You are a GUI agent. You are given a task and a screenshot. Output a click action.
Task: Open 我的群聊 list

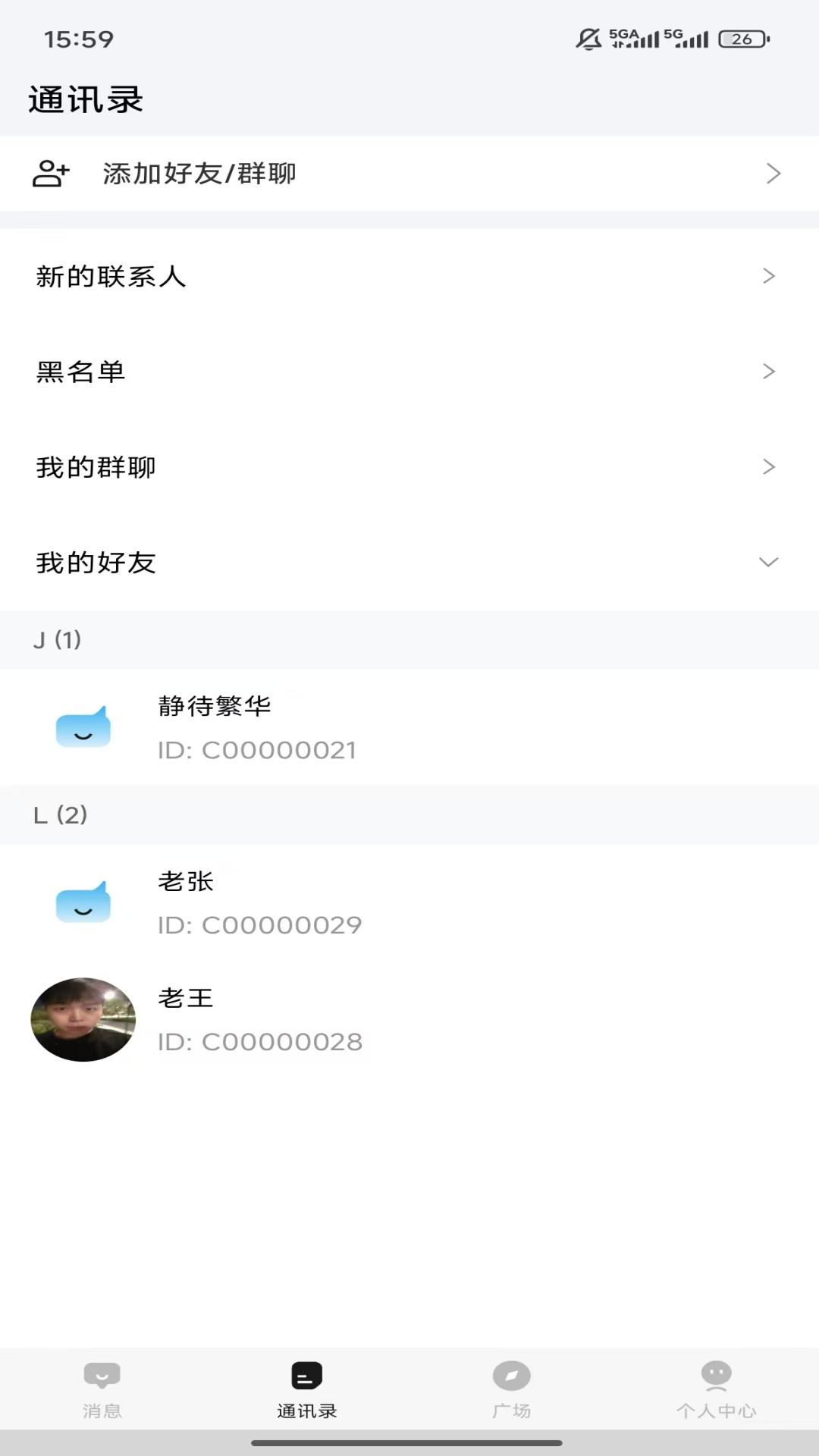409,467
